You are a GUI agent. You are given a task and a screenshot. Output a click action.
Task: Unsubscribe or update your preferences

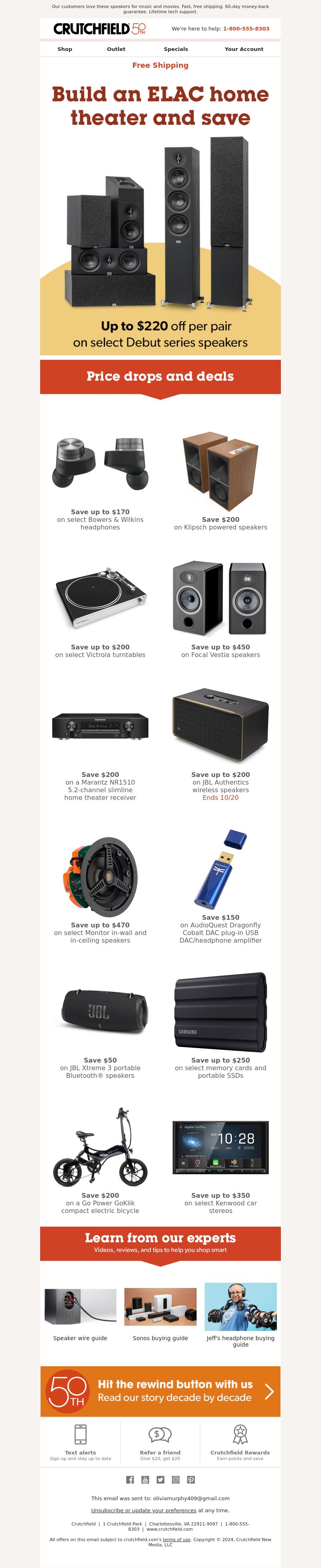[144, 1510]
